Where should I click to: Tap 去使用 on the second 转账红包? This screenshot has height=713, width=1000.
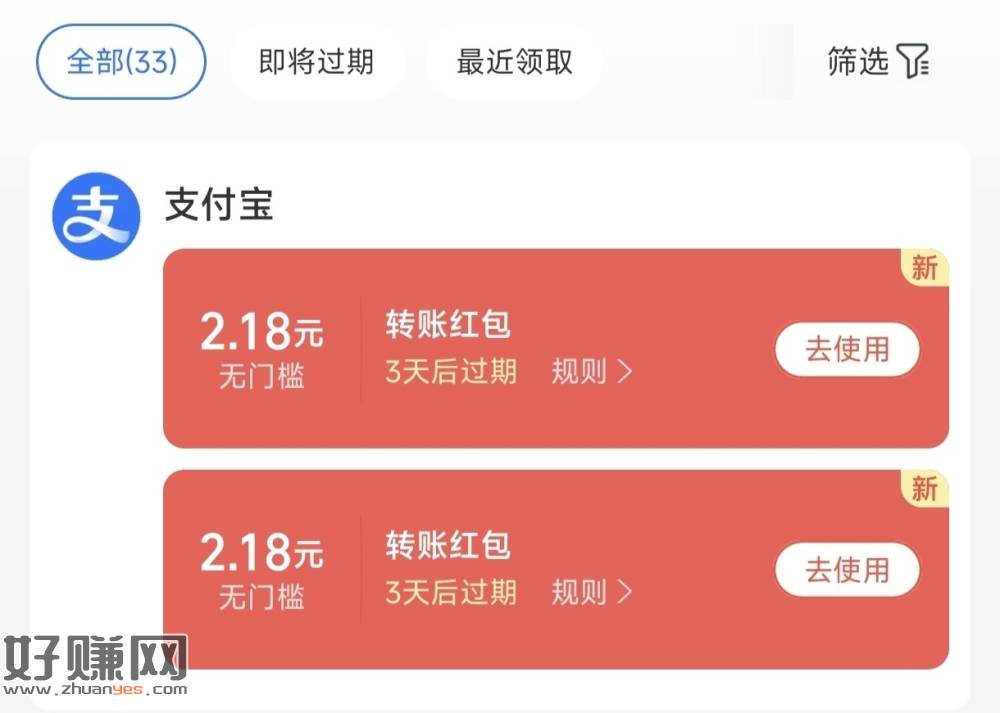847,570
